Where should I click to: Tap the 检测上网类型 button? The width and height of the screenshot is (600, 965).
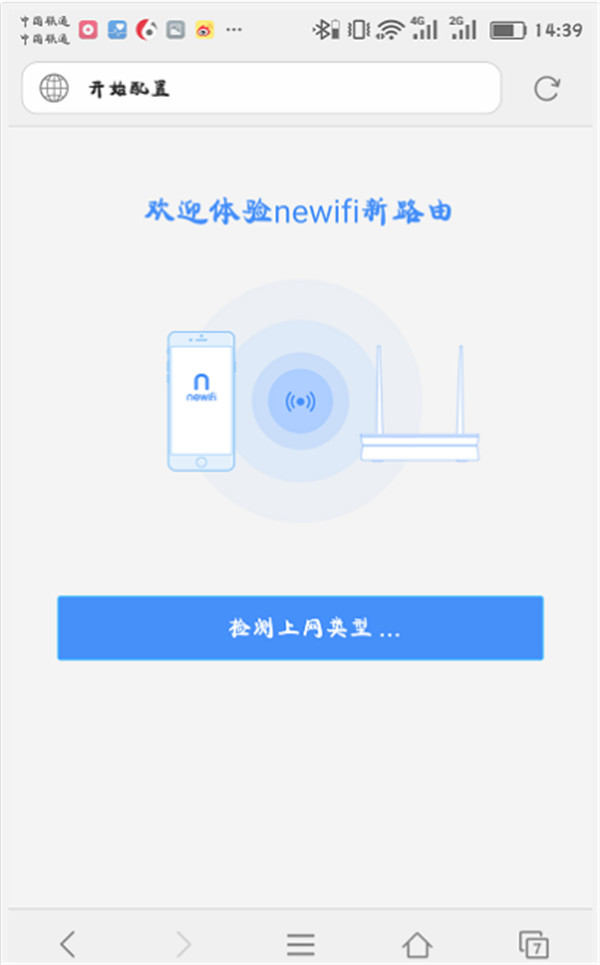[300, 628]
